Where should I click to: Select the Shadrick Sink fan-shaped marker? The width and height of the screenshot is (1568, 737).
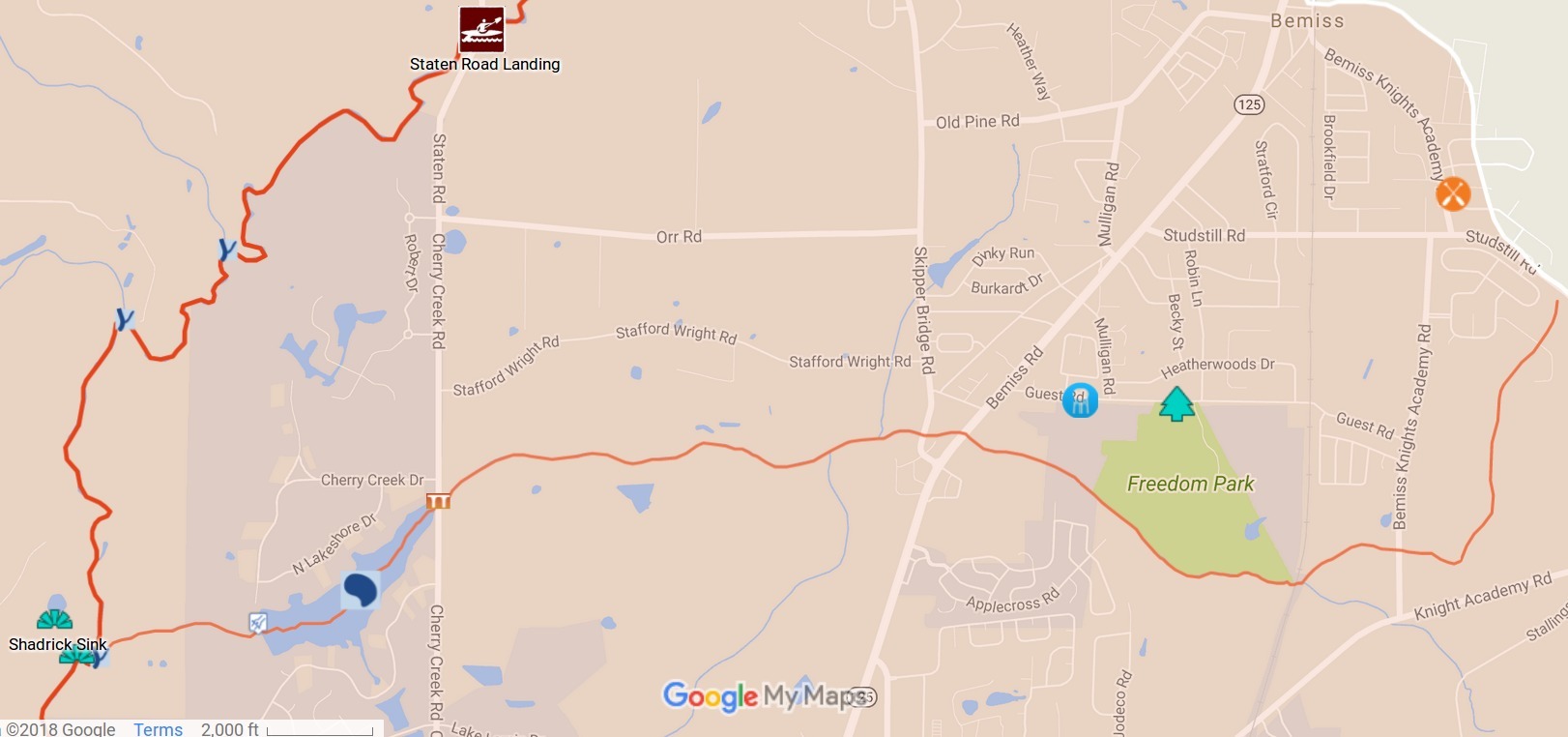[55, 619]
